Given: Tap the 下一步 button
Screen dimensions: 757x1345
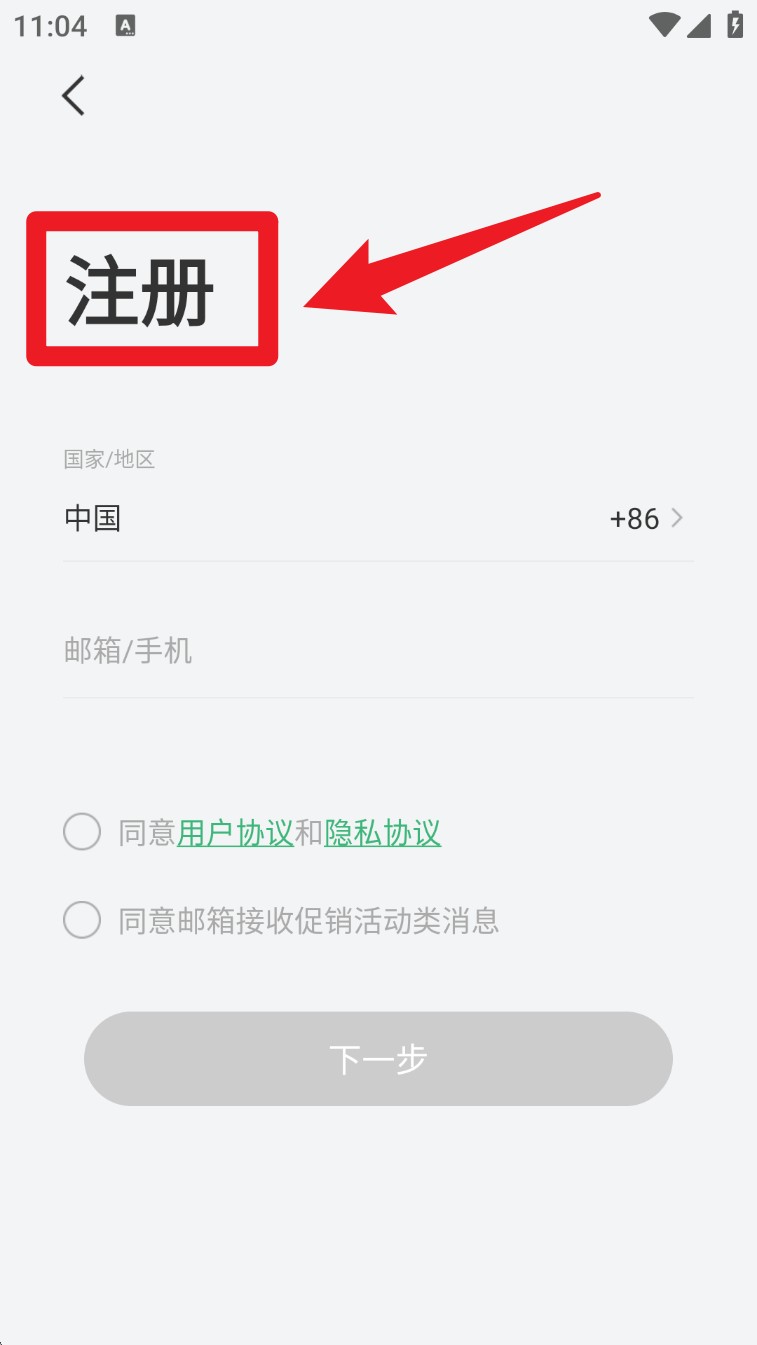Looking at the screenshot, I should click(x=378, y=1058).
